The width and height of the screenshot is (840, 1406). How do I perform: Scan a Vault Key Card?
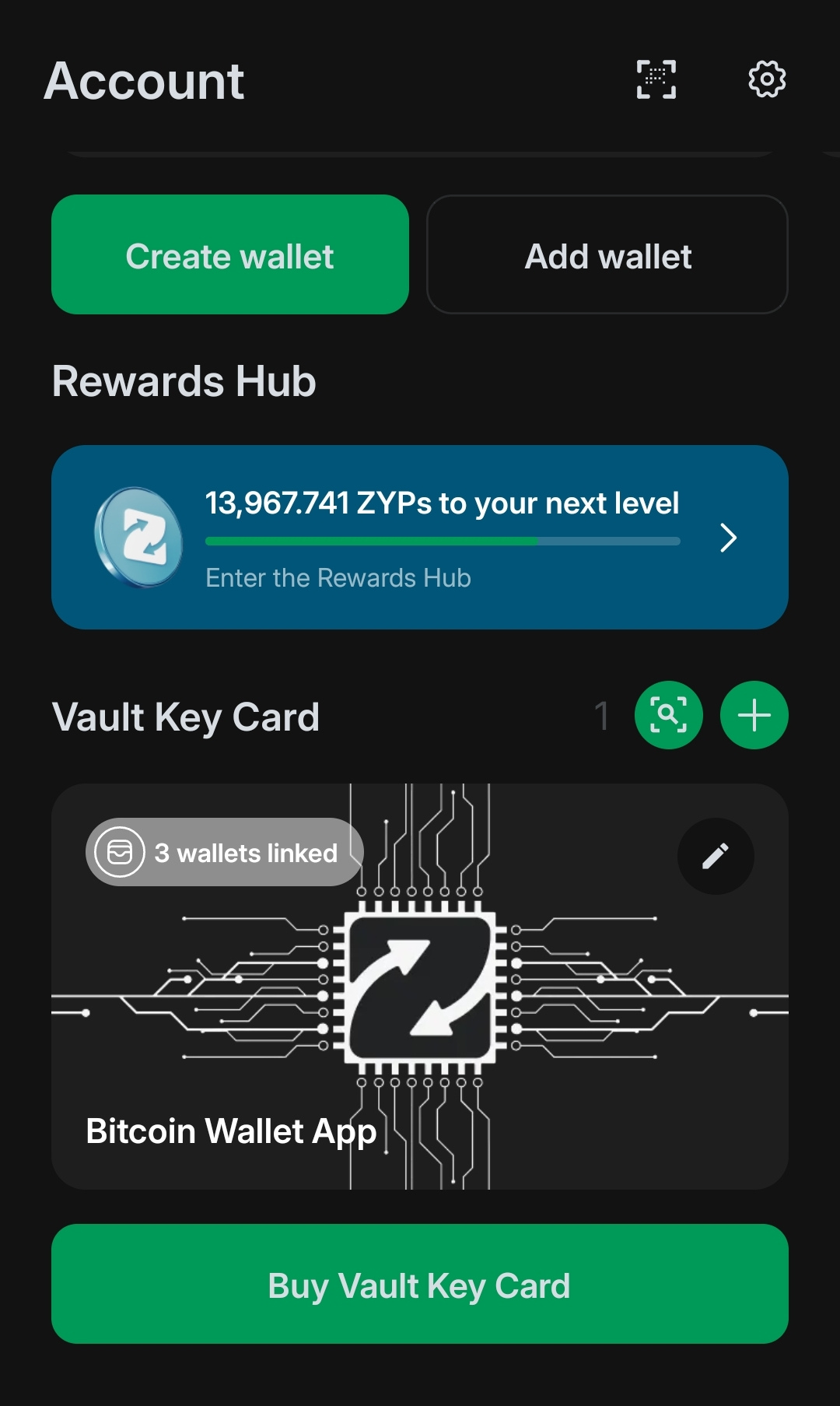(669, 715)
